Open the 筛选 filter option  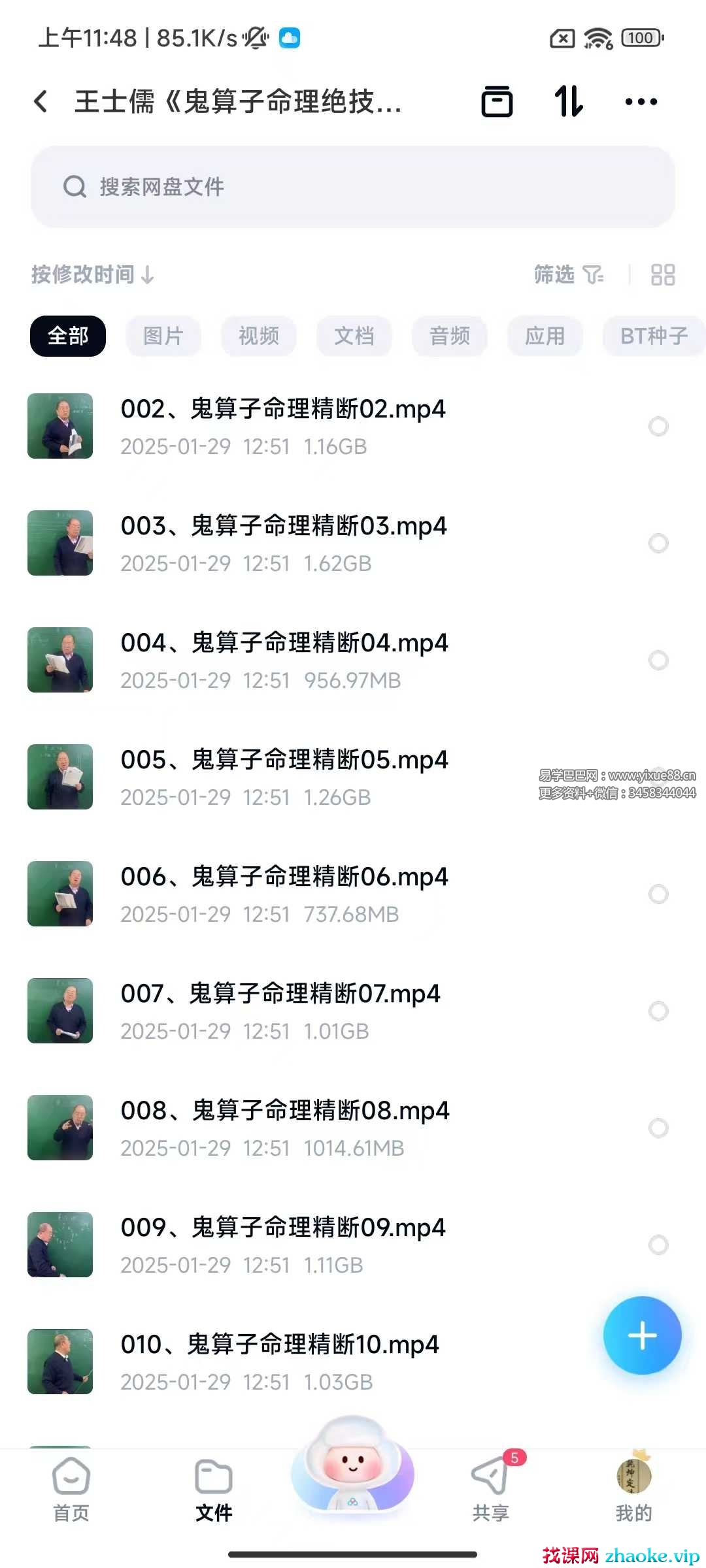tap(568, 274)
